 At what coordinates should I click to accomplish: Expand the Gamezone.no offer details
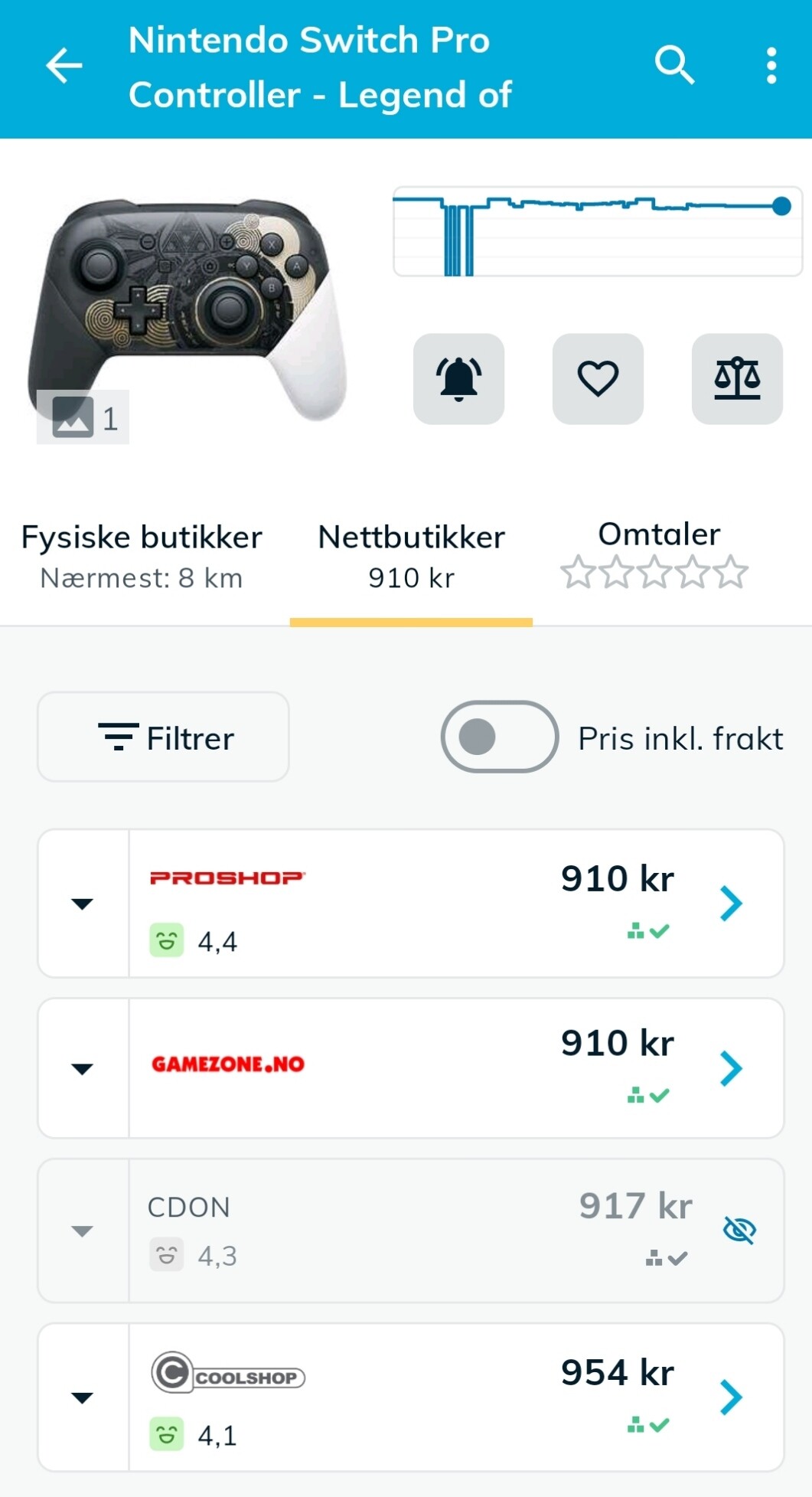(83, 1068)
